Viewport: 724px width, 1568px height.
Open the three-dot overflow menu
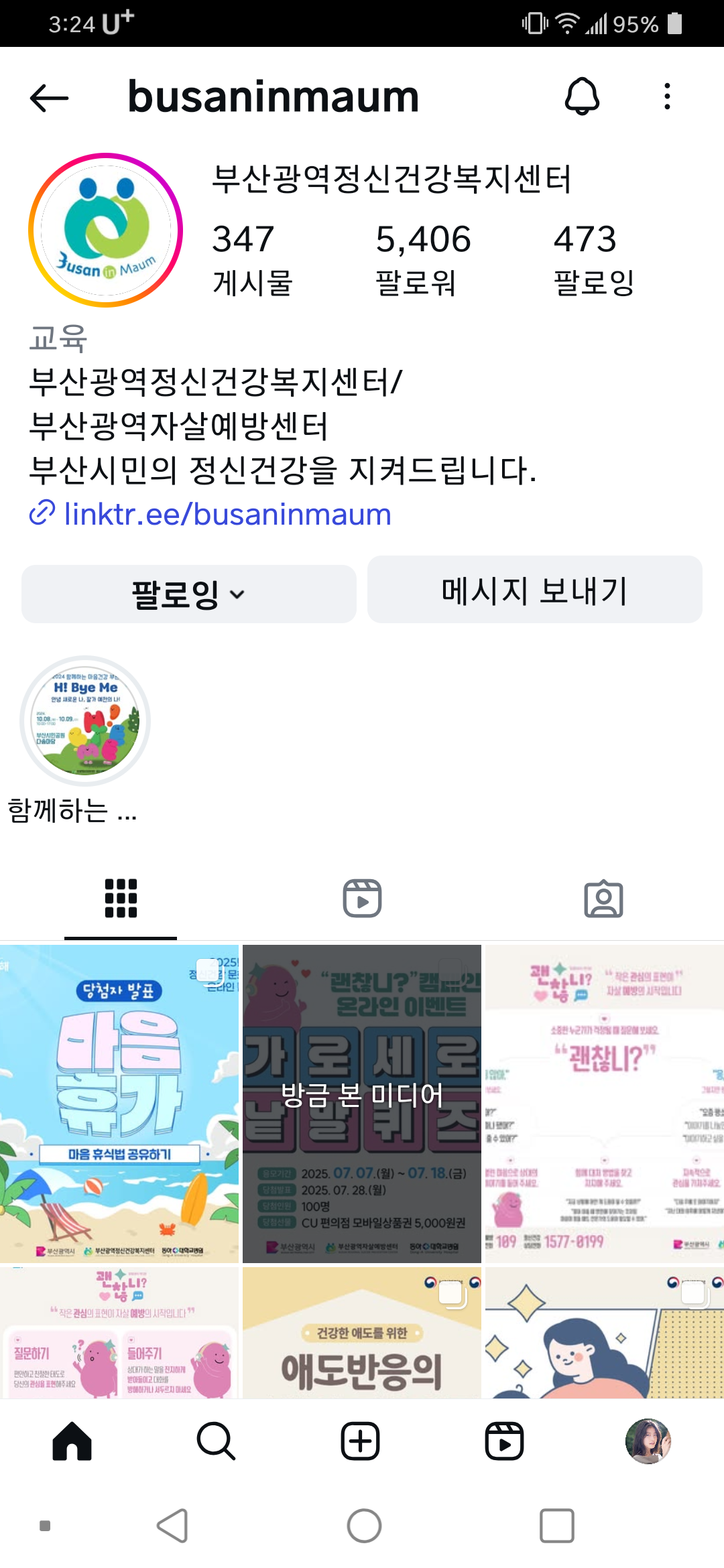tap(666, 96)
